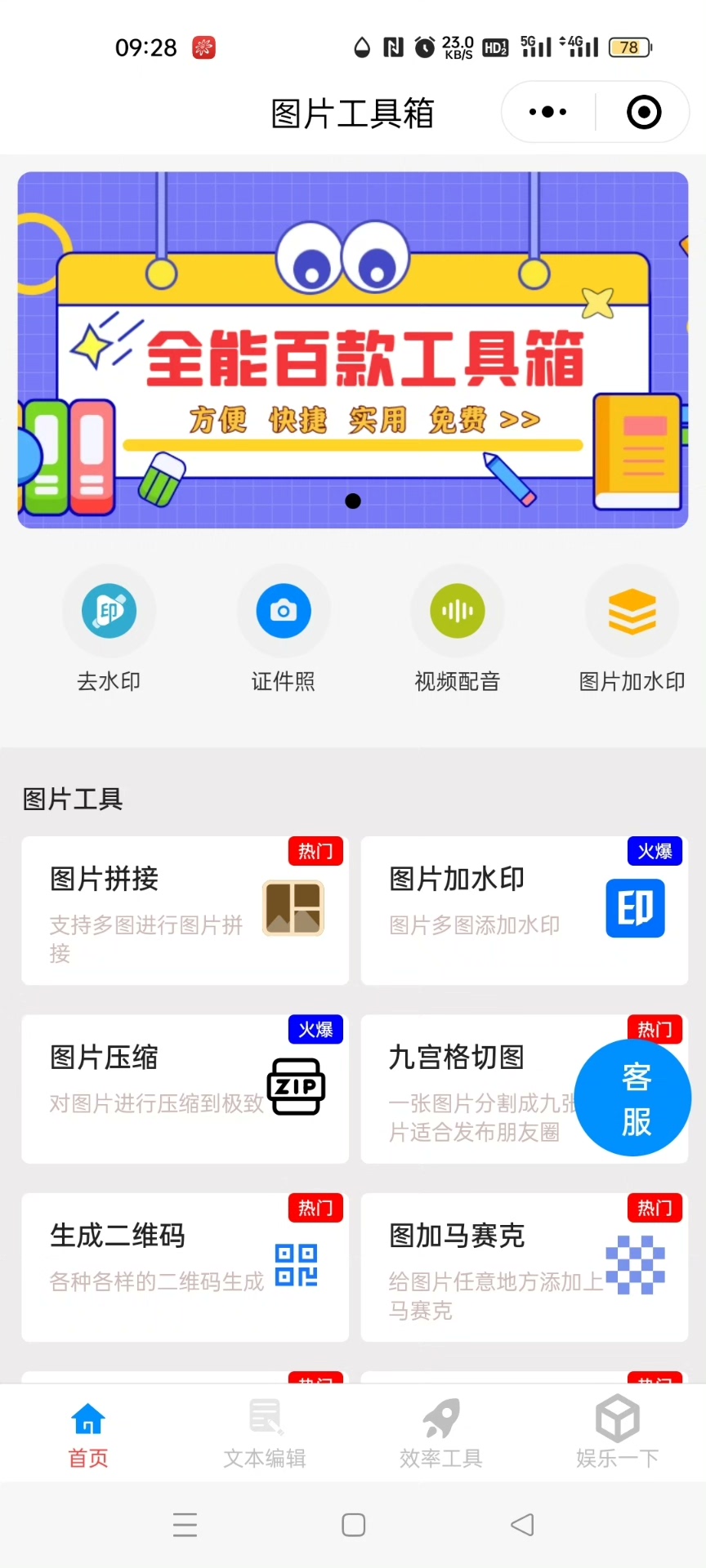
Task: Open the 图加马赛克 card
Action: [524, 1267]
